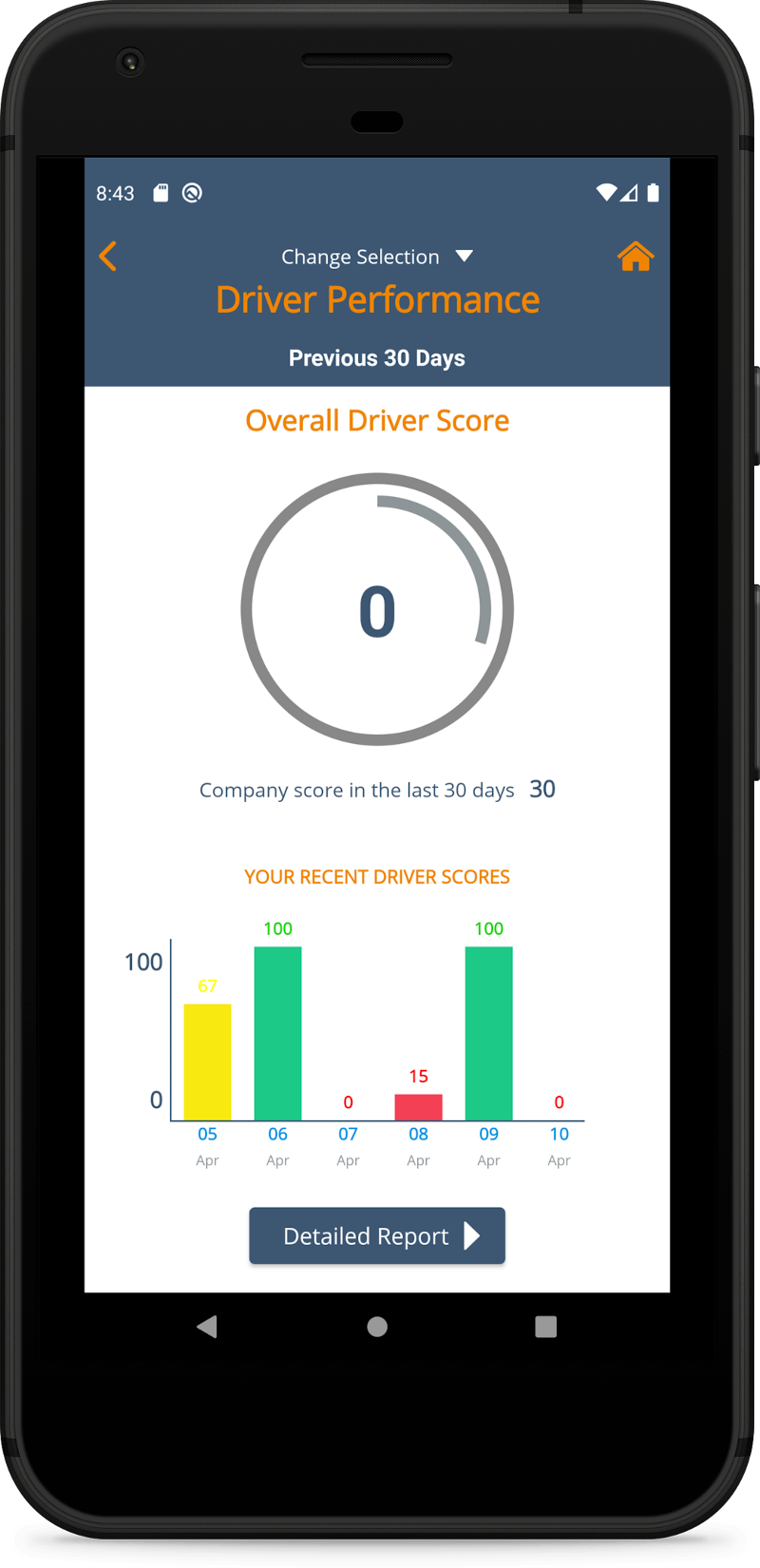Go to the home screen icon
760x1568 pixels.
pyautogui.click(x=636, y=256)
